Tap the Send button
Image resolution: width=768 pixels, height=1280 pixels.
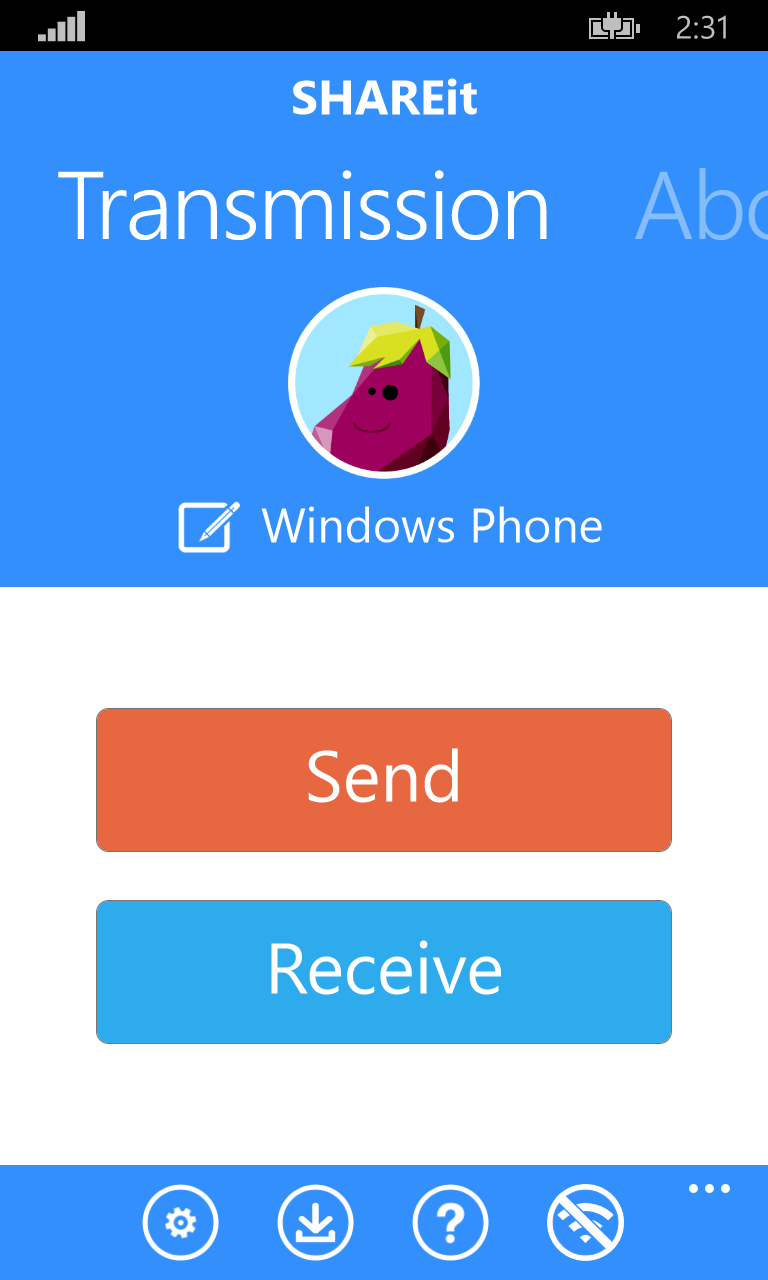(x=384, y=780)
